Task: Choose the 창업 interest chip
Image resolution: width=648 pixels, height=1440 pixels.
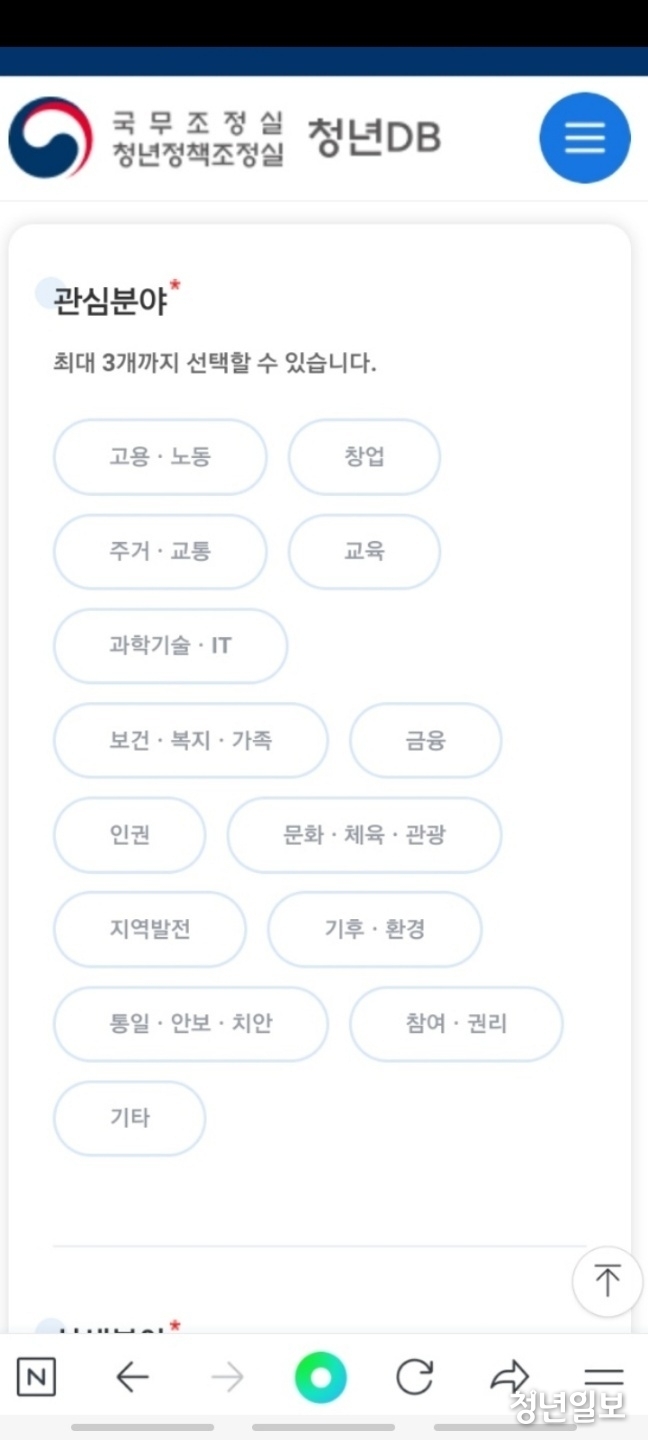Action: pos(364,457)
